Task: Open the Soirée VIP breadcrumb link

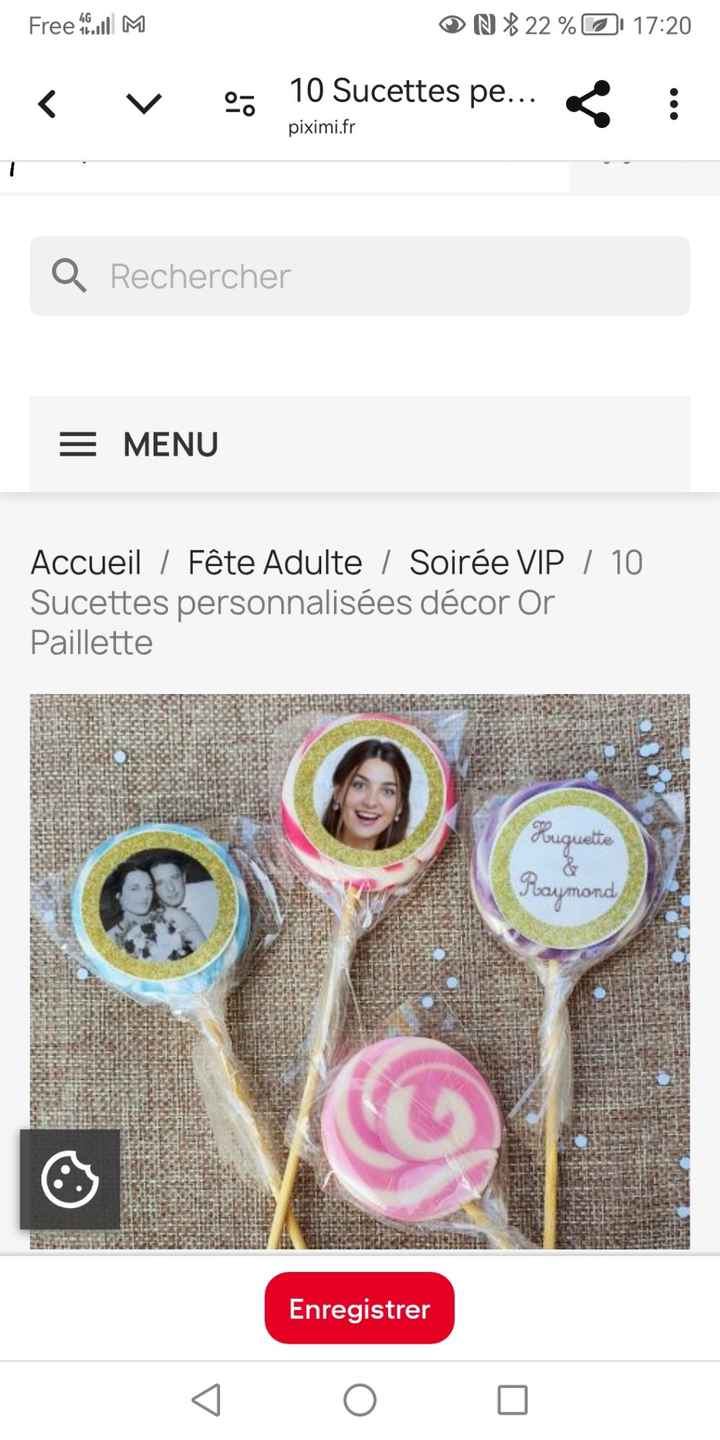Action: coord(486,562)
